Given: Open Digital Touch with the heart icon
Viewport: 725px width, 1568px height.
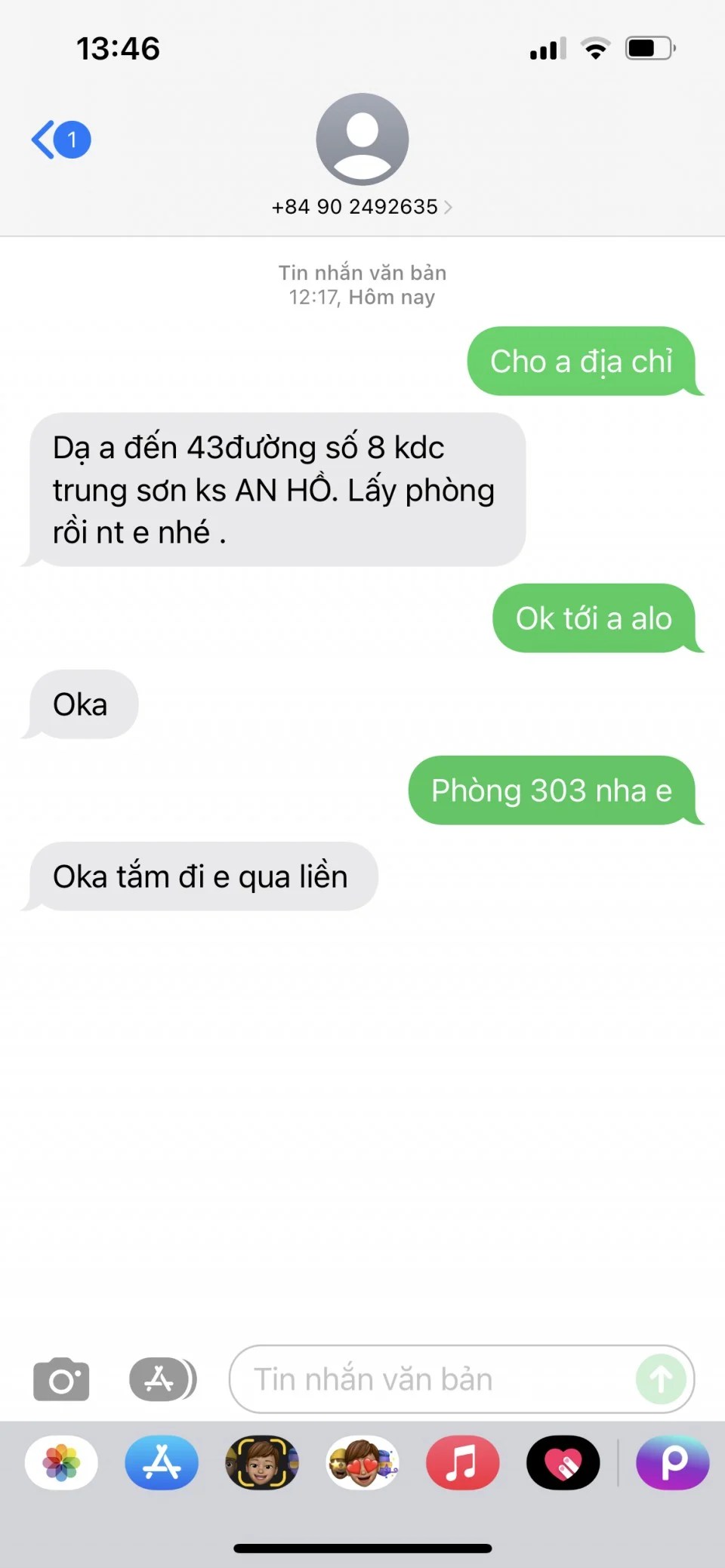Looking at the screenshot, I should [x=563, y=1462].
